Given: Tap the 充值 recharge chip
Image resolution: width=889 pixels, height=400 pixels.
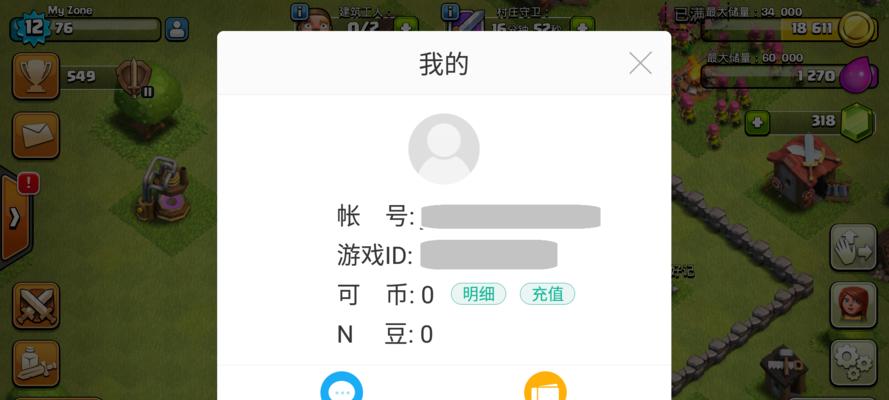Looking at the screenshot, I should (x=547, y=294).
